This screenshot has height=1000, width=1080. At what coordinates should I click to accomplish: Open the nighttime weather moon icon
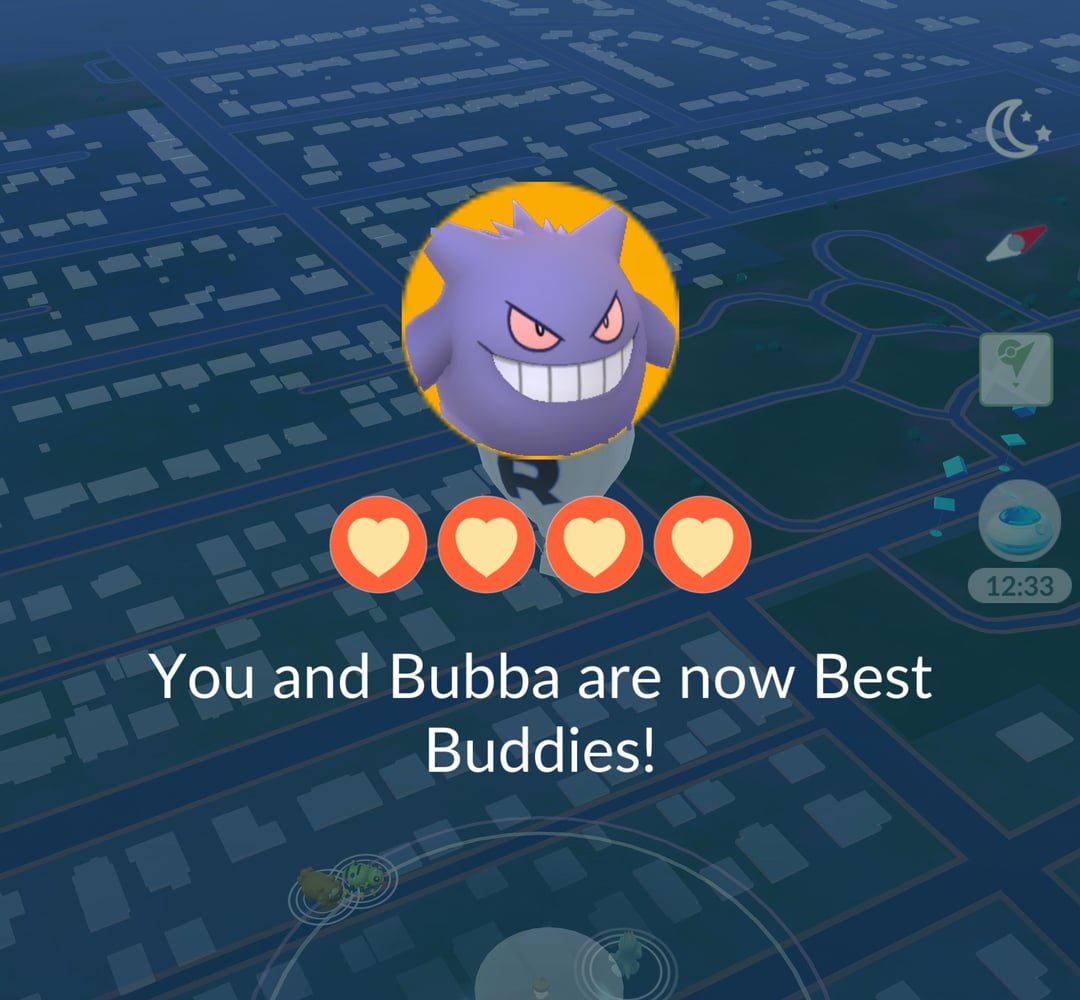1017,131
